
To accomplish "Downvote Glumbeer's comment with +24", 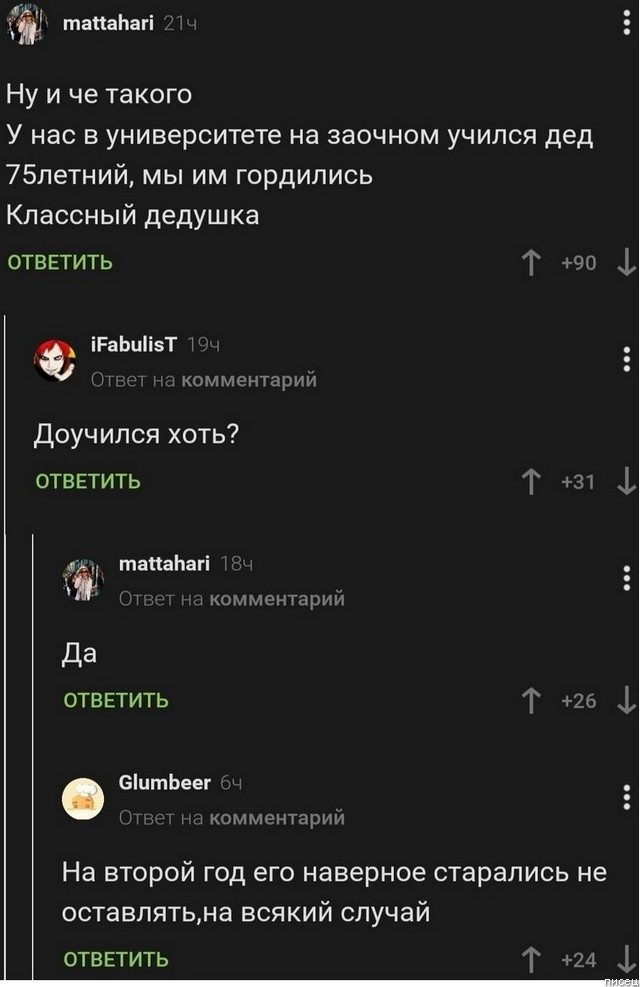I will (x=626, y=960).
